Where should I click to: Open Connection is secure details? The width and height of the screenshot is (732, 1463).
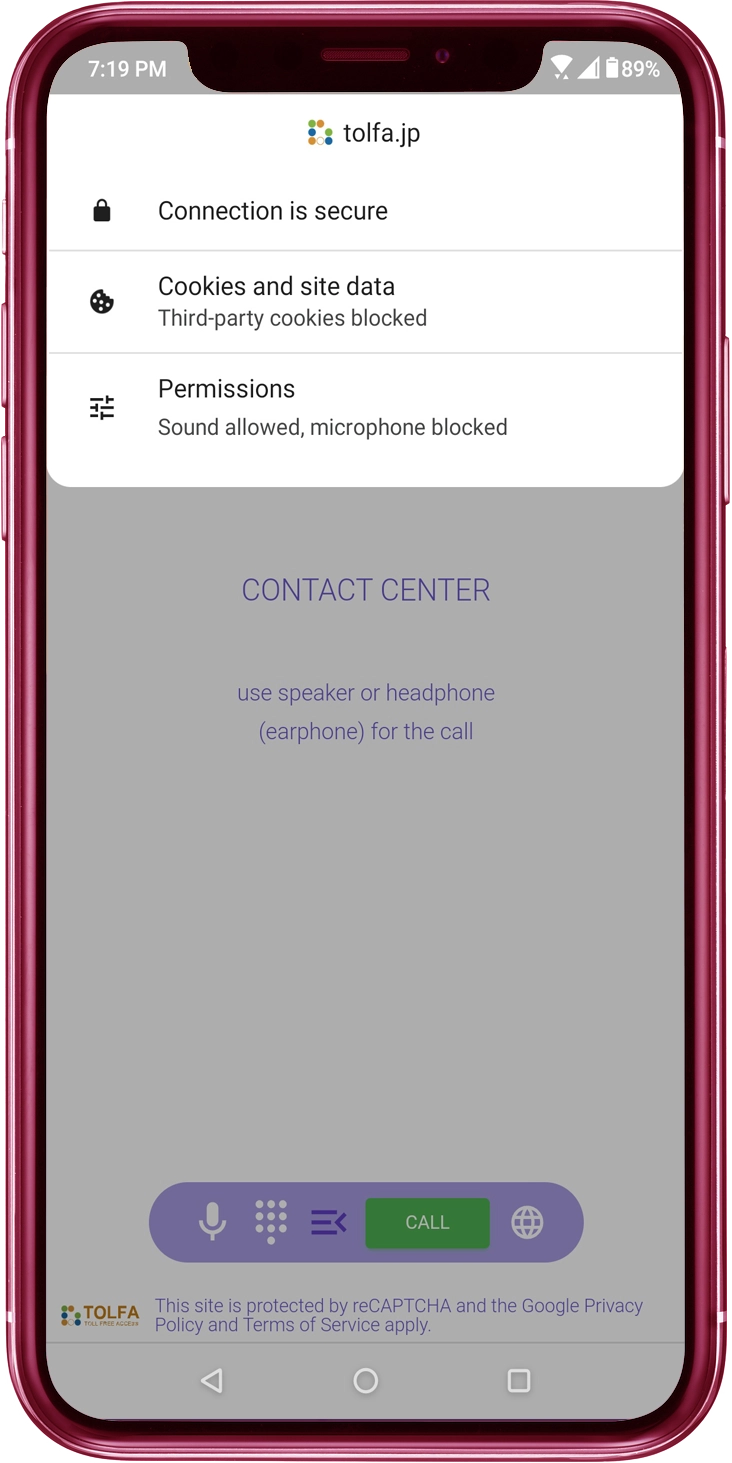pyautogui.click(x=272, y=211)
